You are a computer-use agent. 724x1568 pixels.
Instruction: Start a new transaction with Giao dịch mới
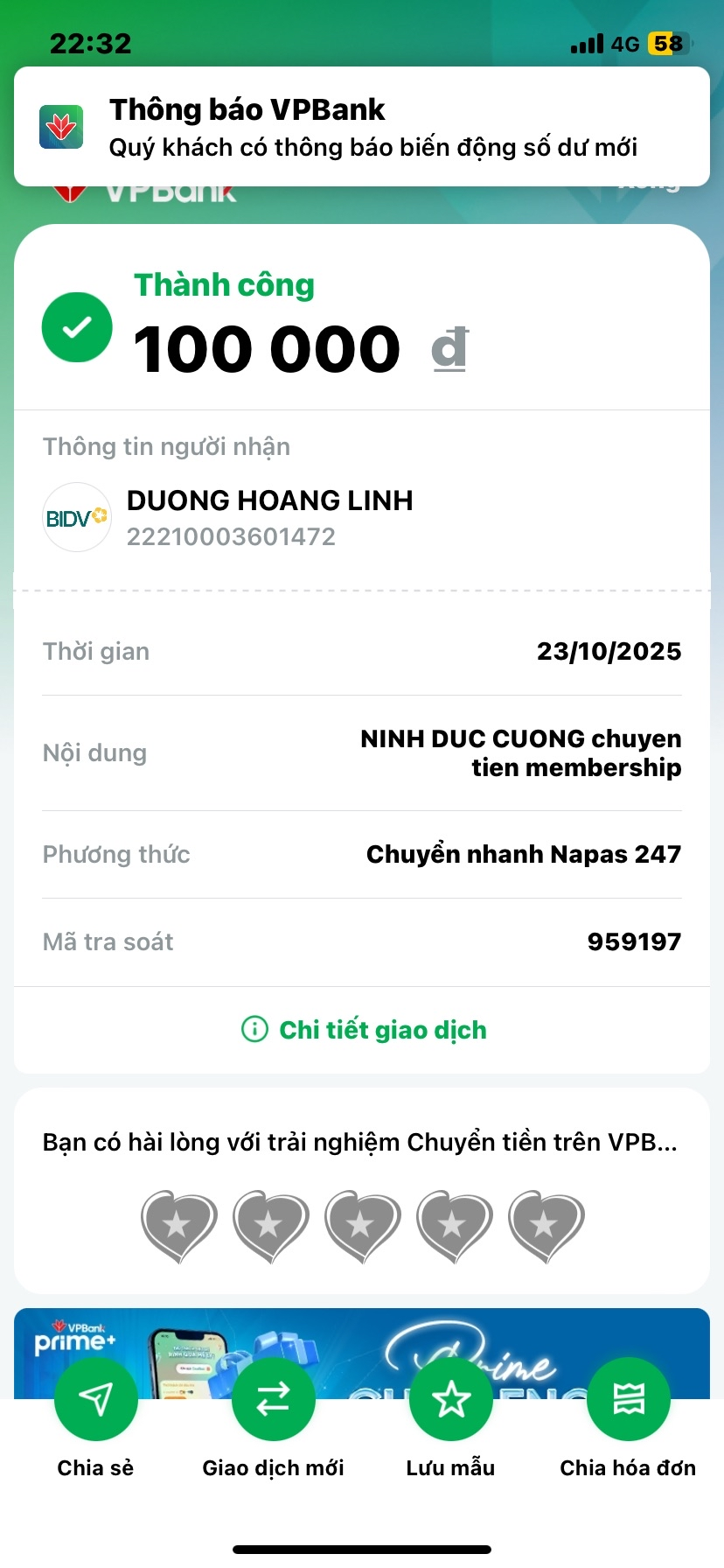click(273, 1400)
